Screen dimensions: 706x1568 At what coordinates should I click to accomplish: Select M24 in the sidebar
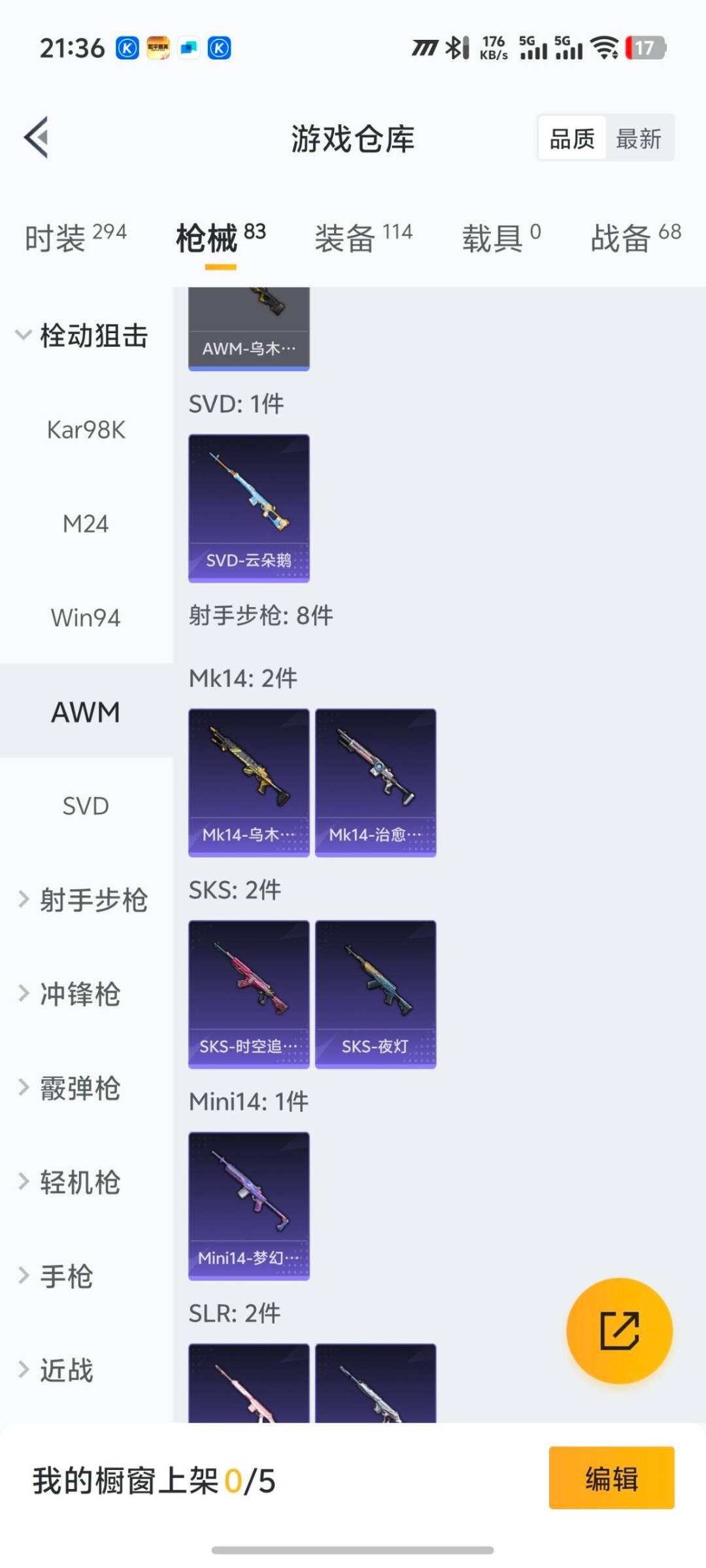click(86, 524)
